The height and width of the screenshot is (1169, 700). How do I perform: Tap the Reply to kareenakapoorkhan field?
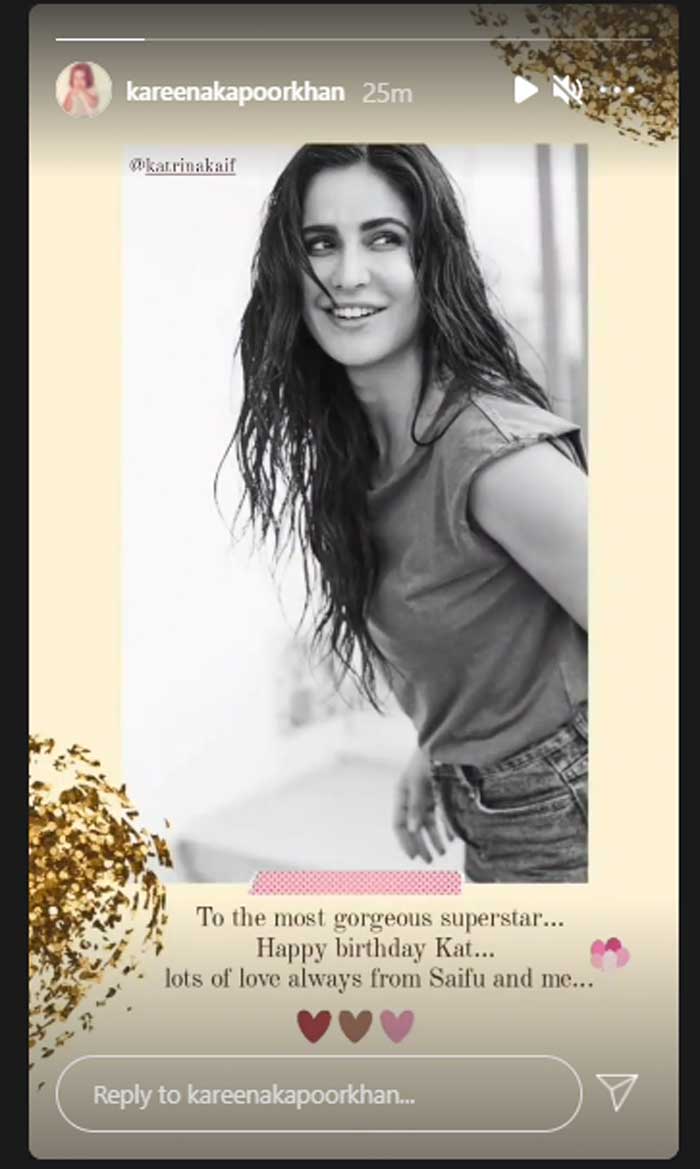(318, 1094)
